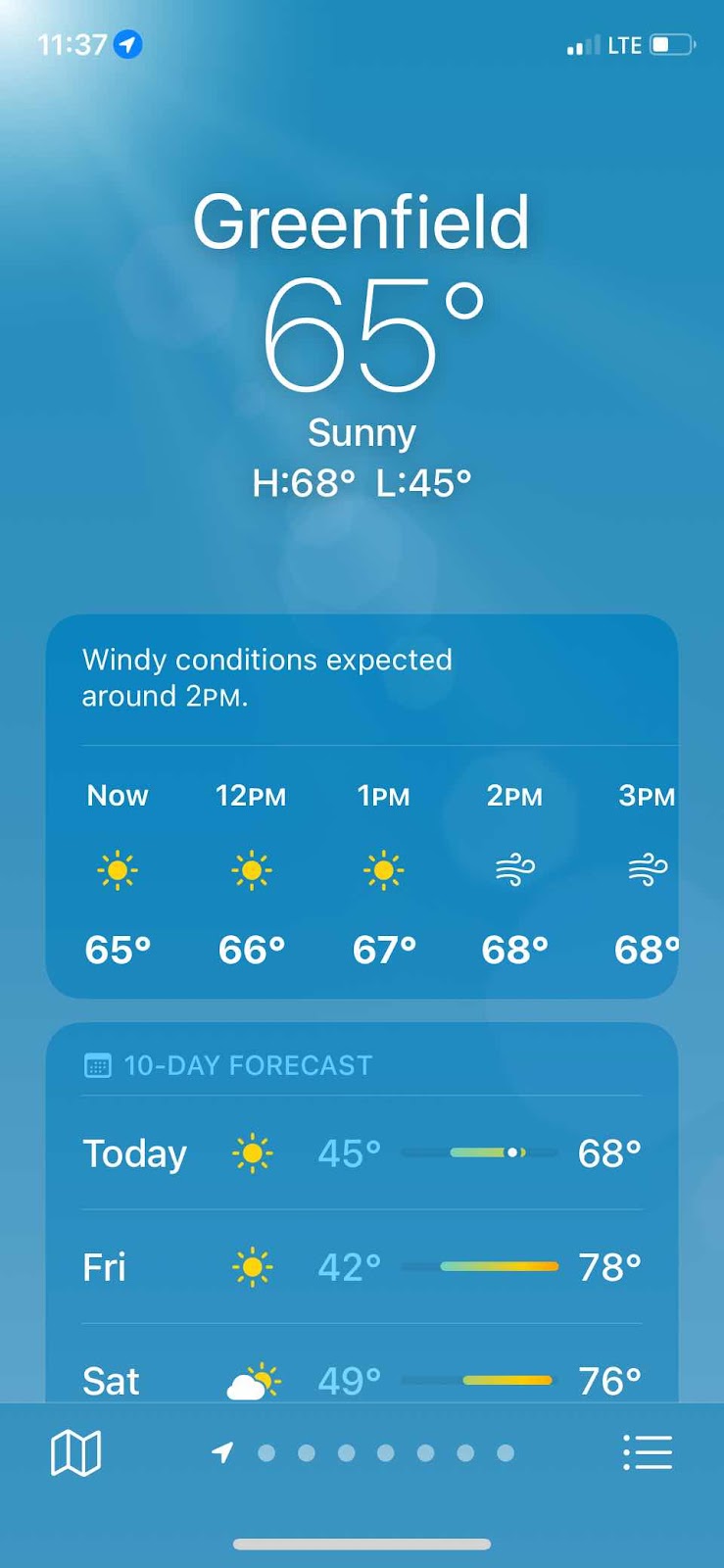Open the saved city list

pyautogui.click(x=647, y=1452)
